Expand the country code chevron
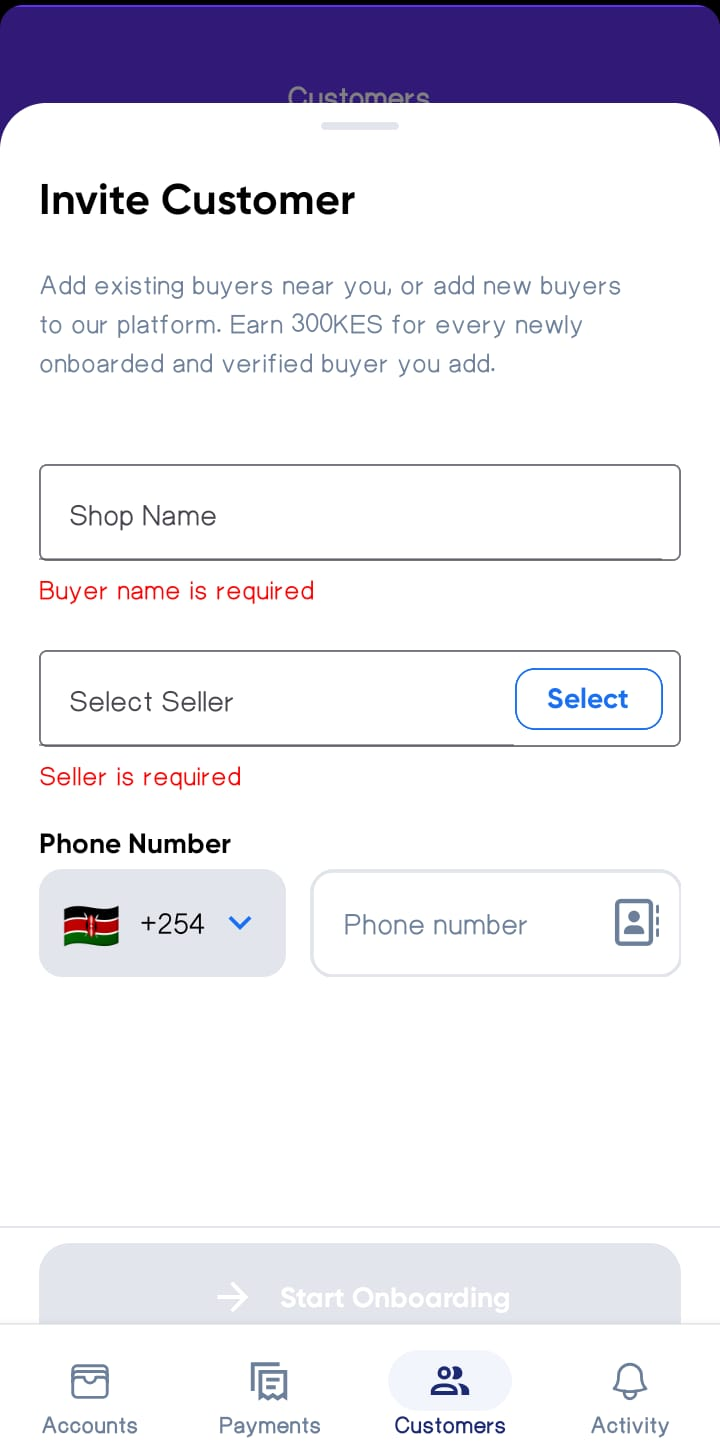This screenshot has height=1450, width=720. click(240, 923)
